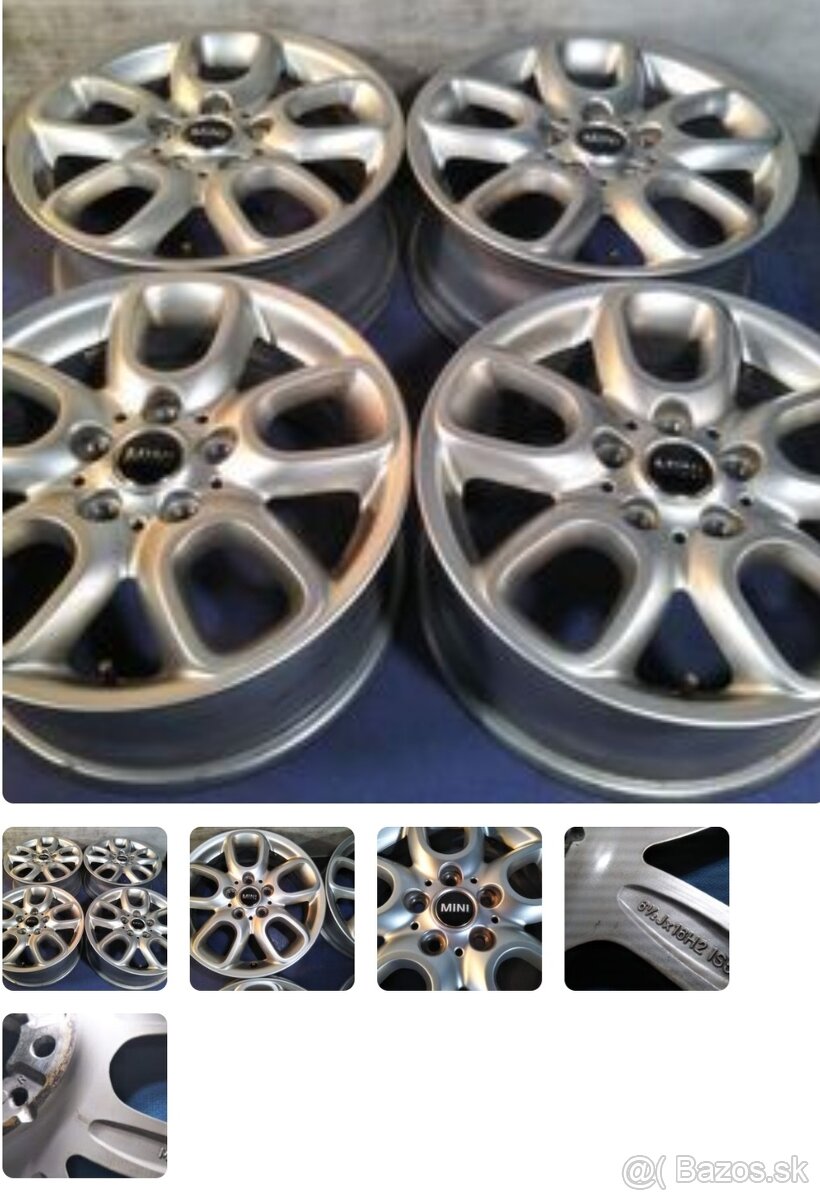Image resolution: width=820 pixels, height=1200 pixels.
Task: View the thumbnail of a single full wheel
Action: point(272,908)
